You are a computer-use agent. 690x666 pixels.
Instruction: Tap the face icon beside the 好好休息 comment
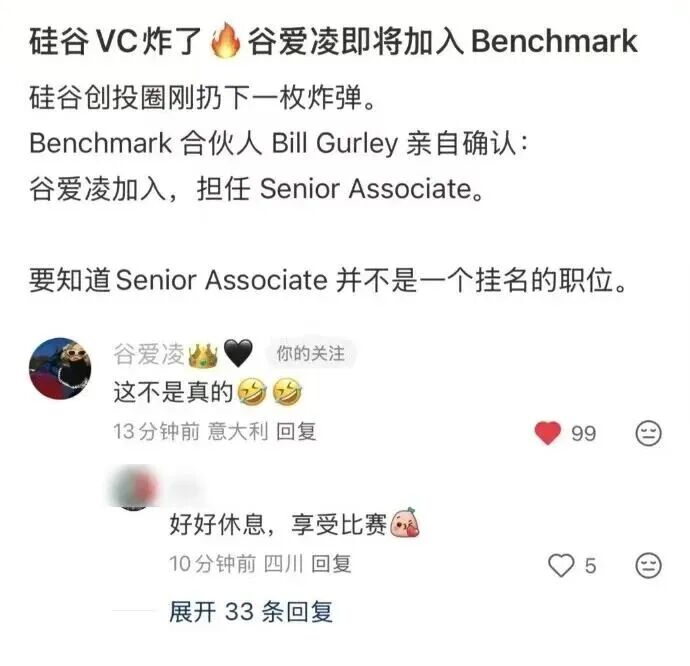pos(649,565)
